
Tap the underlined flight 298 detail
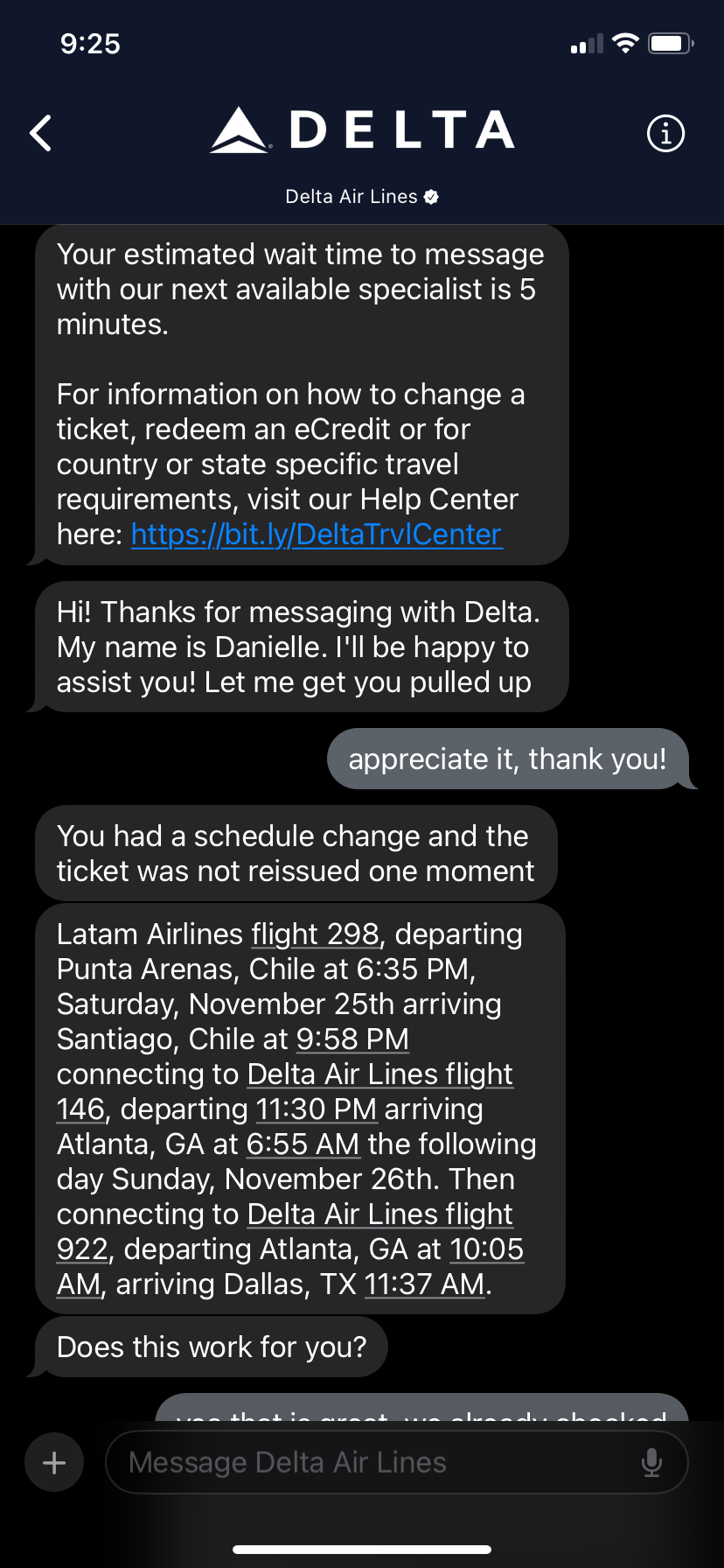[x=316, y=934]
